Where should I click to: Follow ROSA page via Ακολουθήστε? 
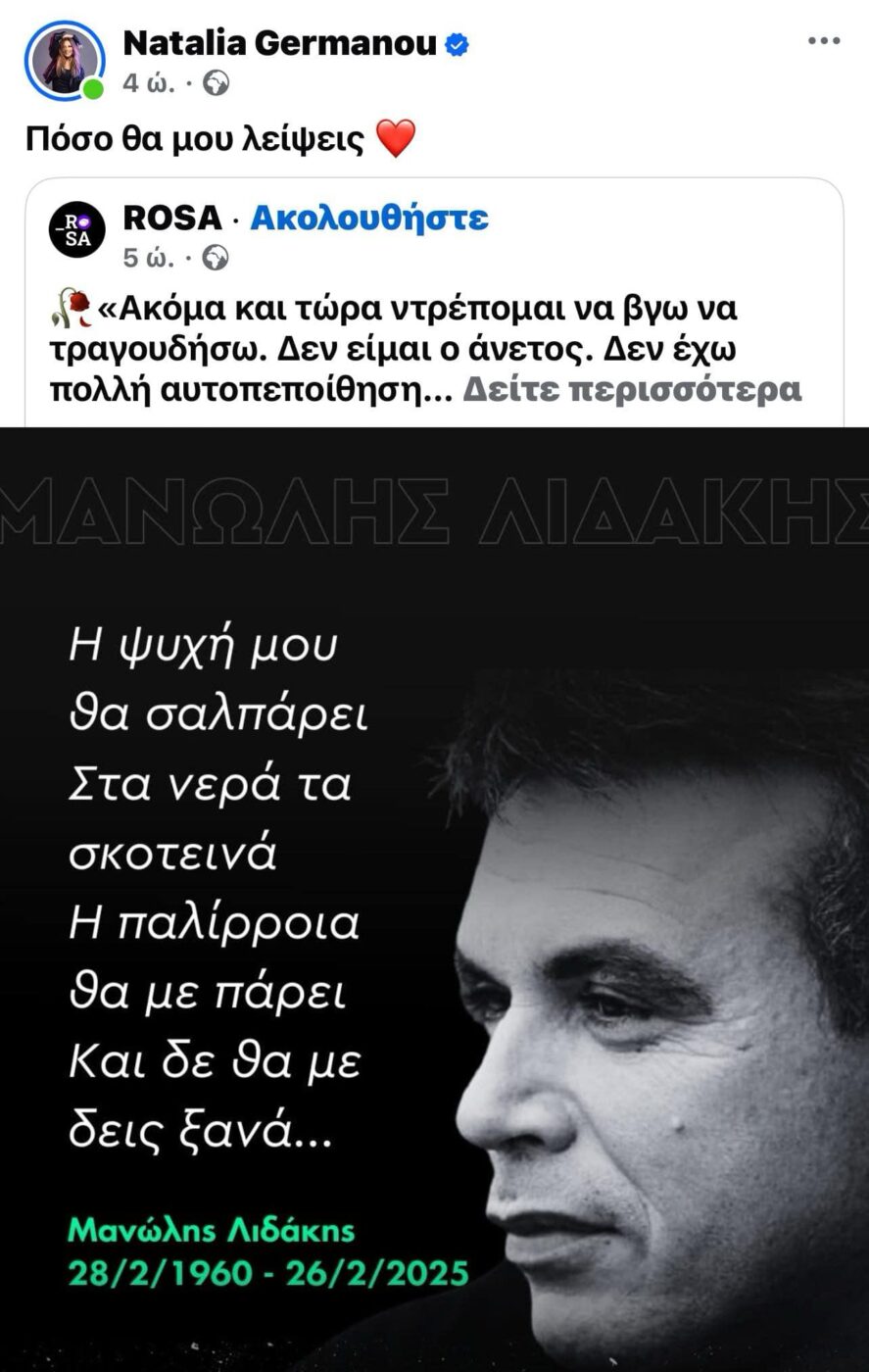(x=369, y=218)
